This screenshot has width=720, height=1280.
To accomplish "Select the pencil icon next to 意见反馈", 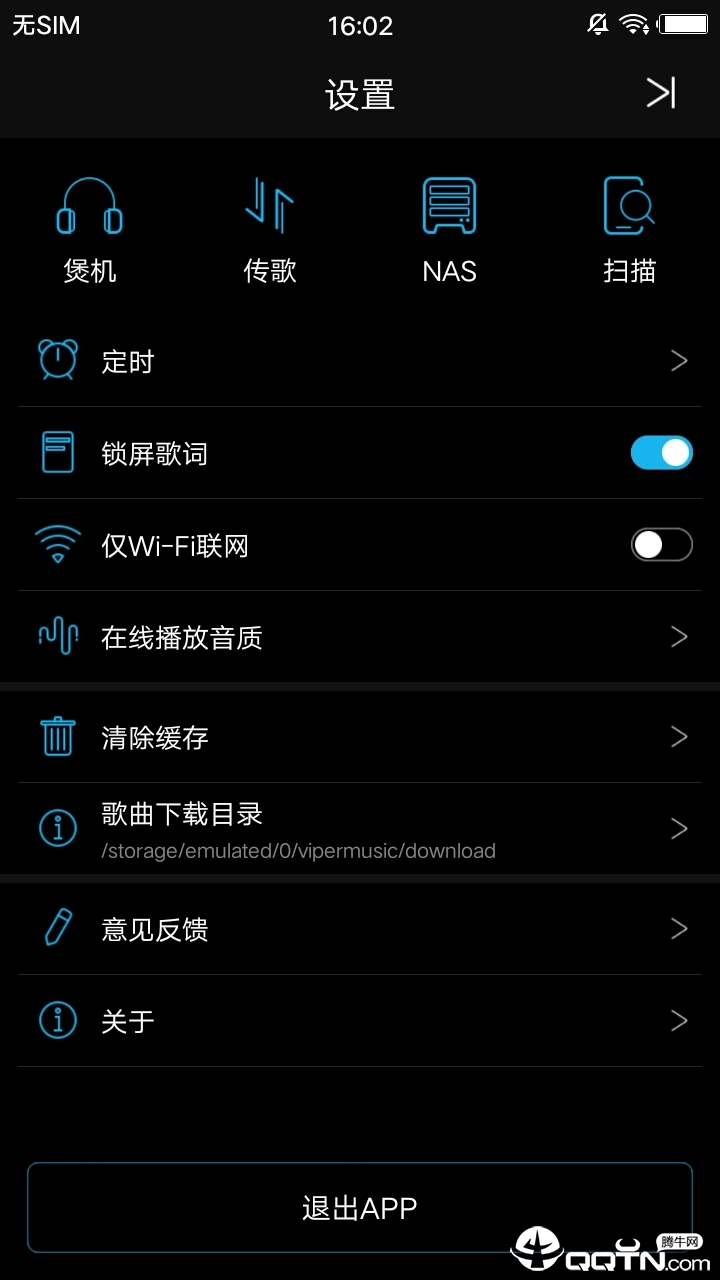I will click(x=58, y=929).
